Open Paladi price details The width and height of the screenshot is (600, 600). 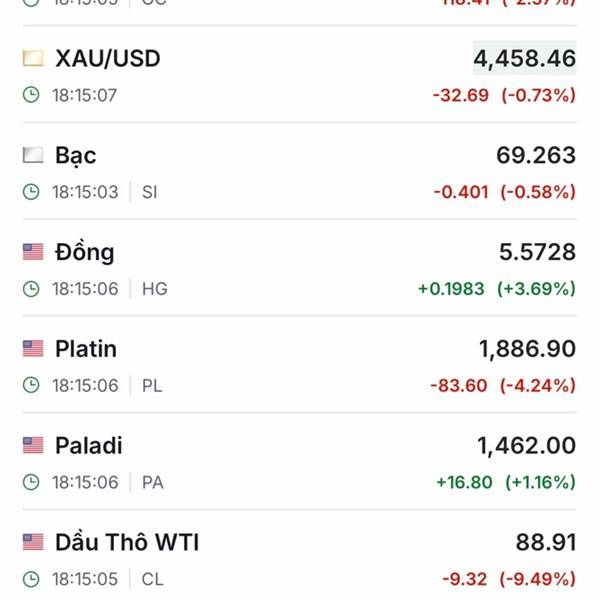tap(89, 445)
